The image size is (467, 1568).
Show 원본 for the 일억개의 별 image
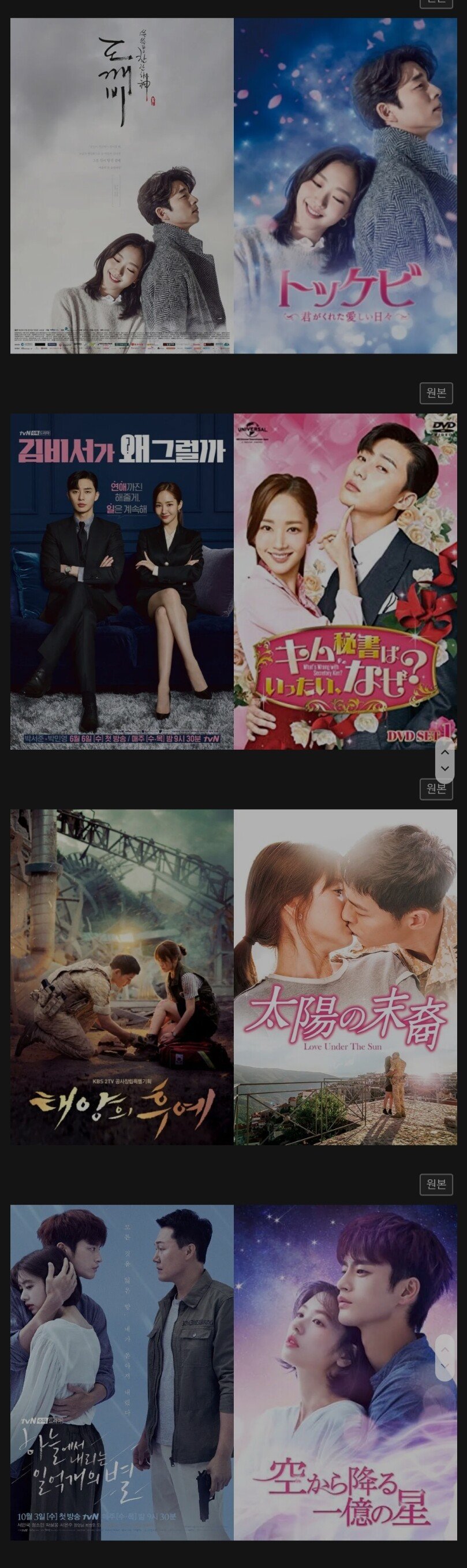click(436, 1185)
